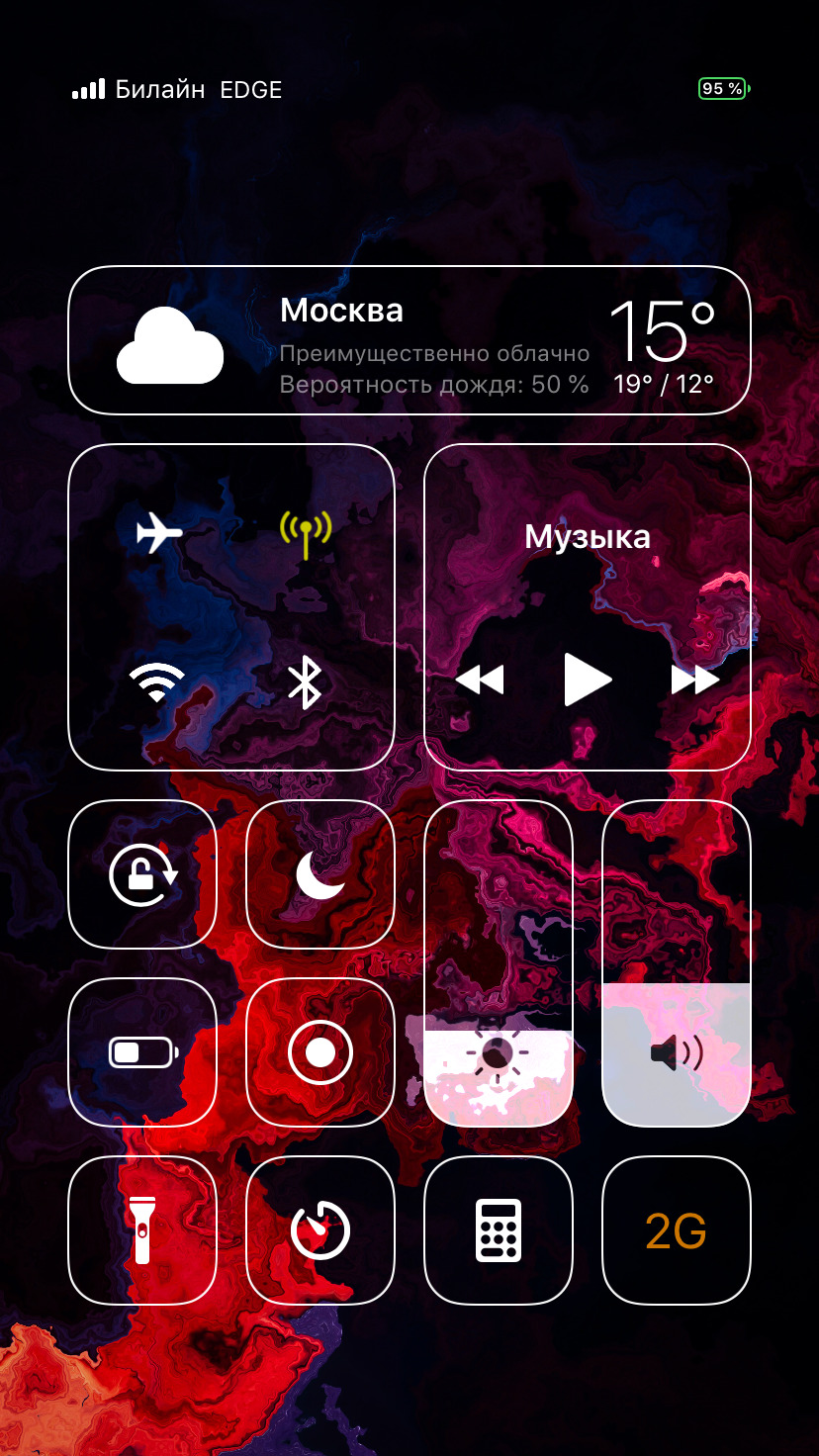The height and width of the screenshot is (1456, 819).
Task: Toggle Wi-Fi
Action: coord(157,682)
